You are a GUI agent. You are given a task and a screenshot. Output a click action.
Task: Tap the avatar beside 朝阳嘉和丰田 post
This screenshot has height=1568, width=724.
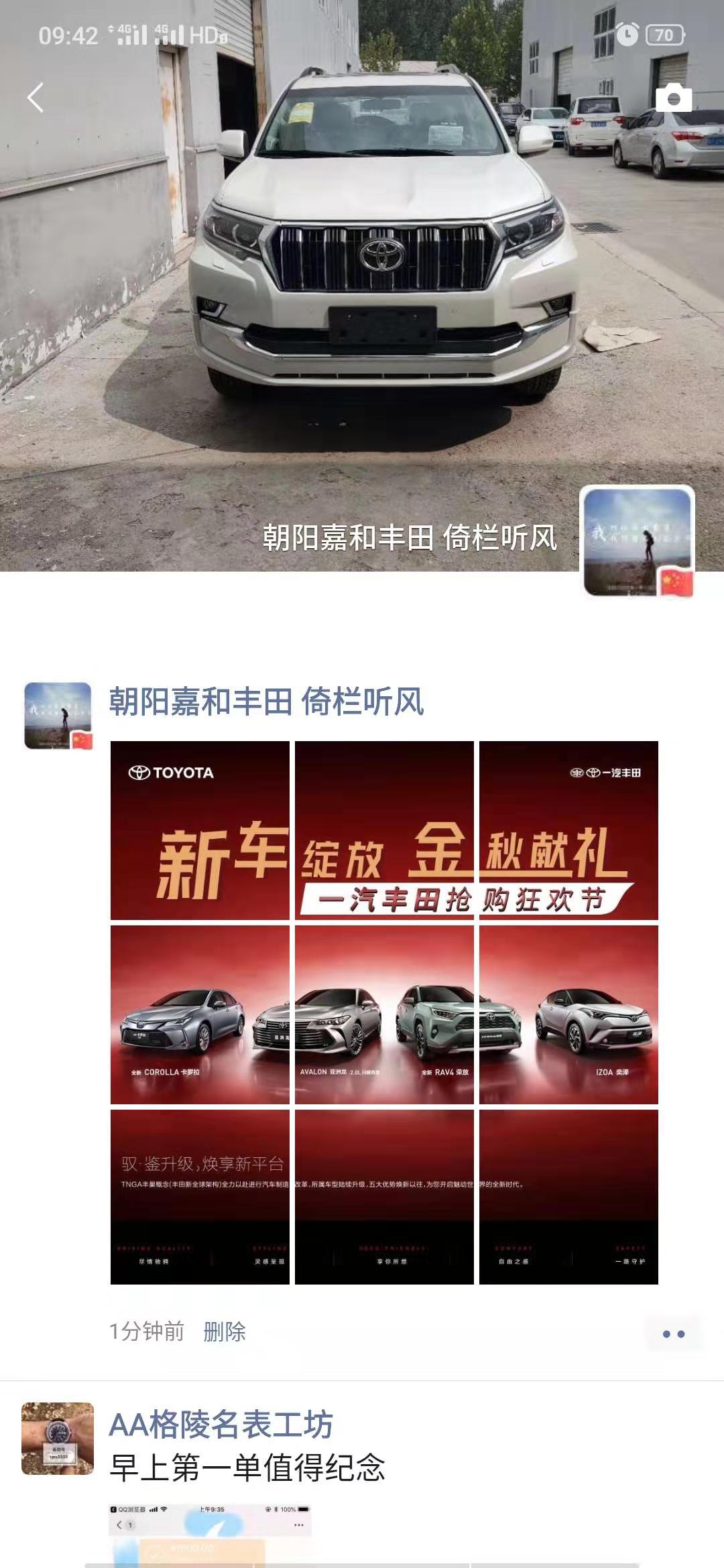[58, 716]
